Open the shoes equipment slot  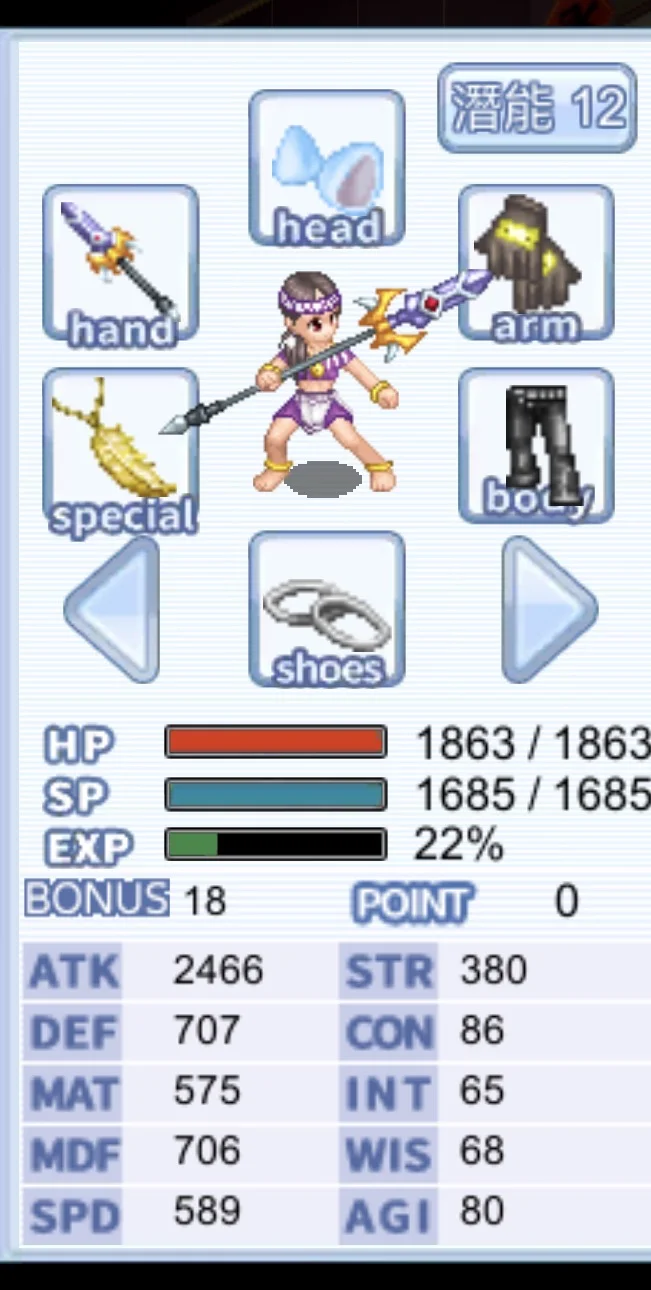[x=326, y=610]
